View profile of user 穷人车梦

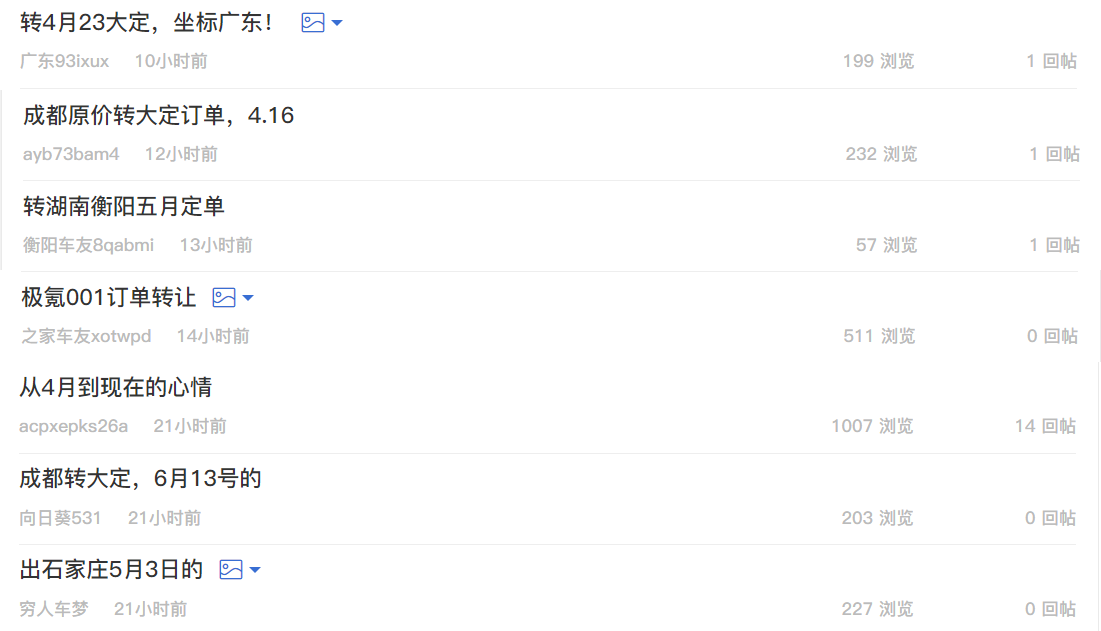click(x=54, y=609)
